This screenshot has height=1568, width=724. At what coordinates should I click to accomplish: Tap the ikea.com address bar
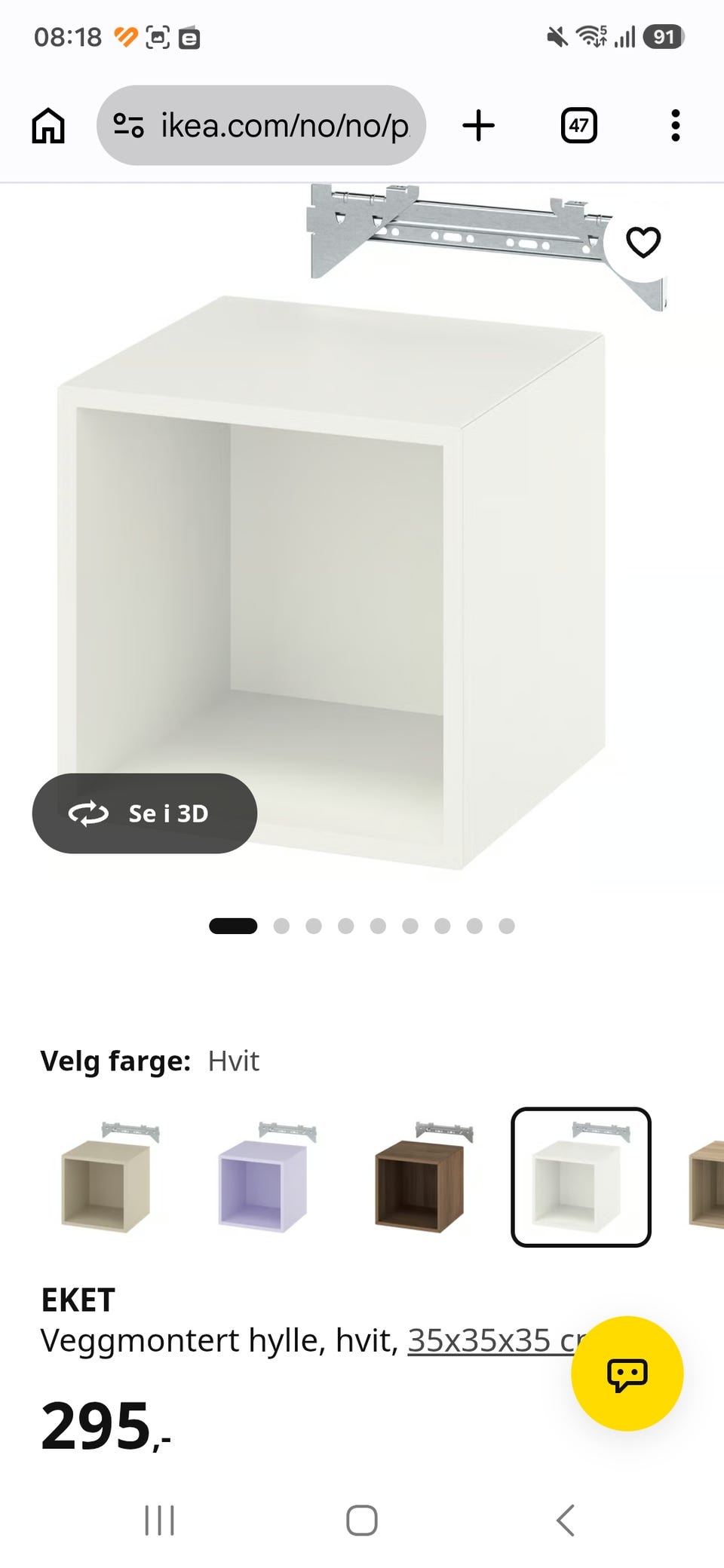tap(261, 125)
